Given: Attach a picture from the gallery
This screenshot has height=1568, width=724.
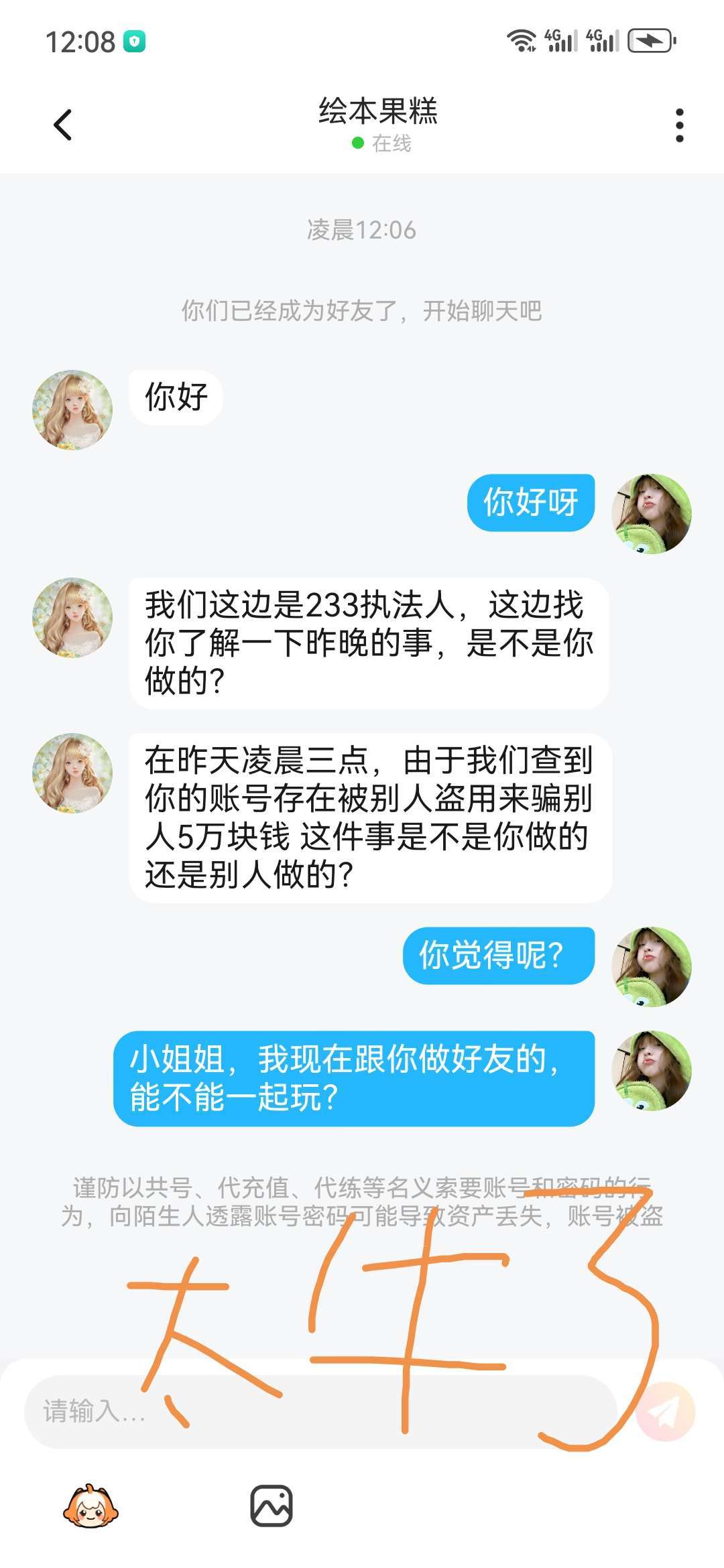Looking at the screenshot, I should 271,1506.
